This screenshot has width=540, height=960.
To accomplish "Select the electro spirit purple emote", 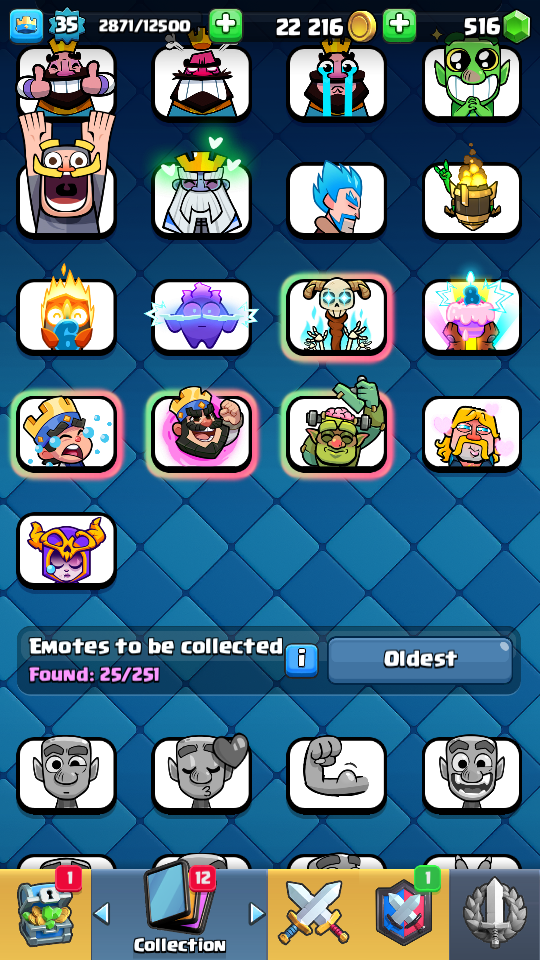I will [x=201, y=315].
